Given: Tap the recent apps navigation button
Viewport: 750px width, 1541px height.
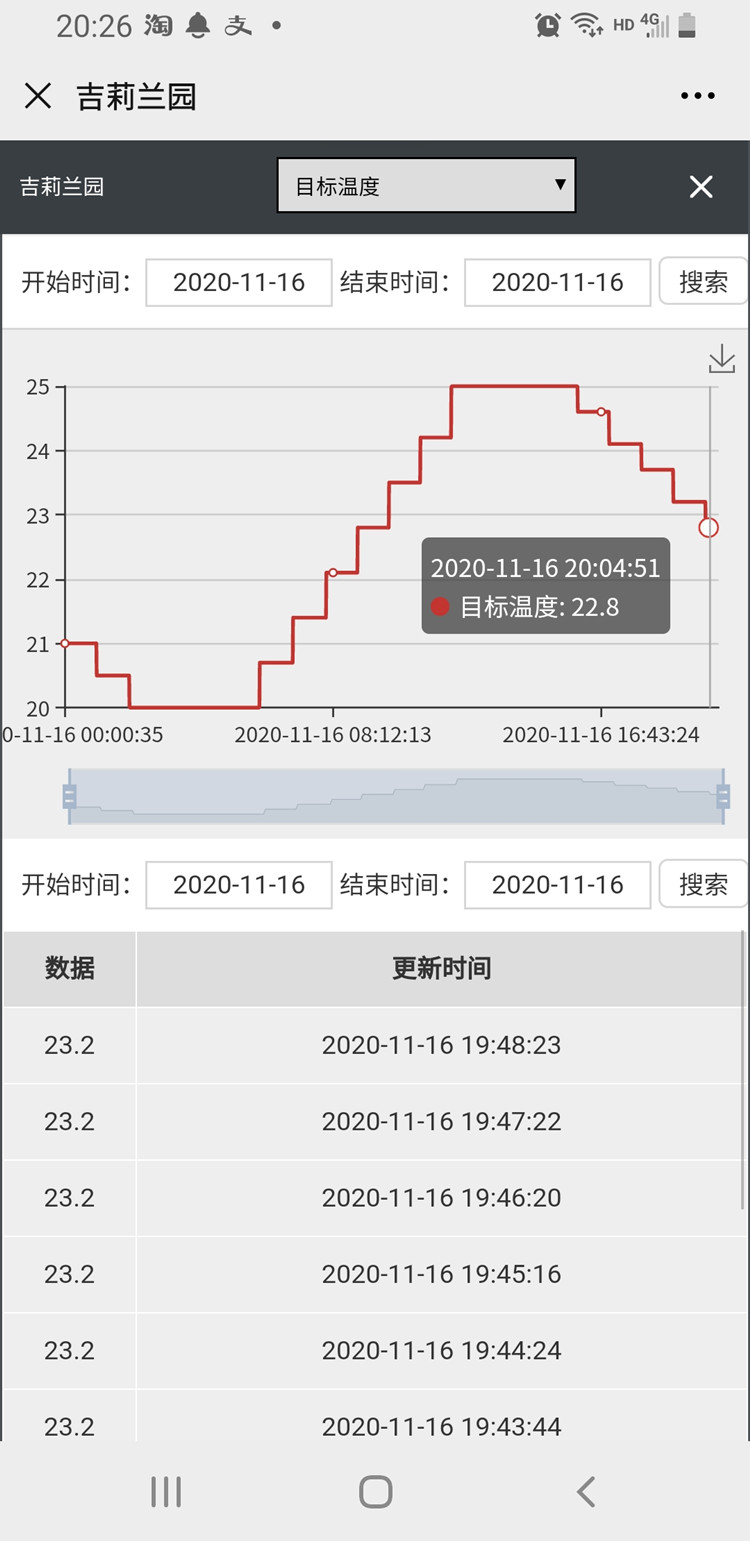Looking at the screenshot, I should coord(165,1490).
